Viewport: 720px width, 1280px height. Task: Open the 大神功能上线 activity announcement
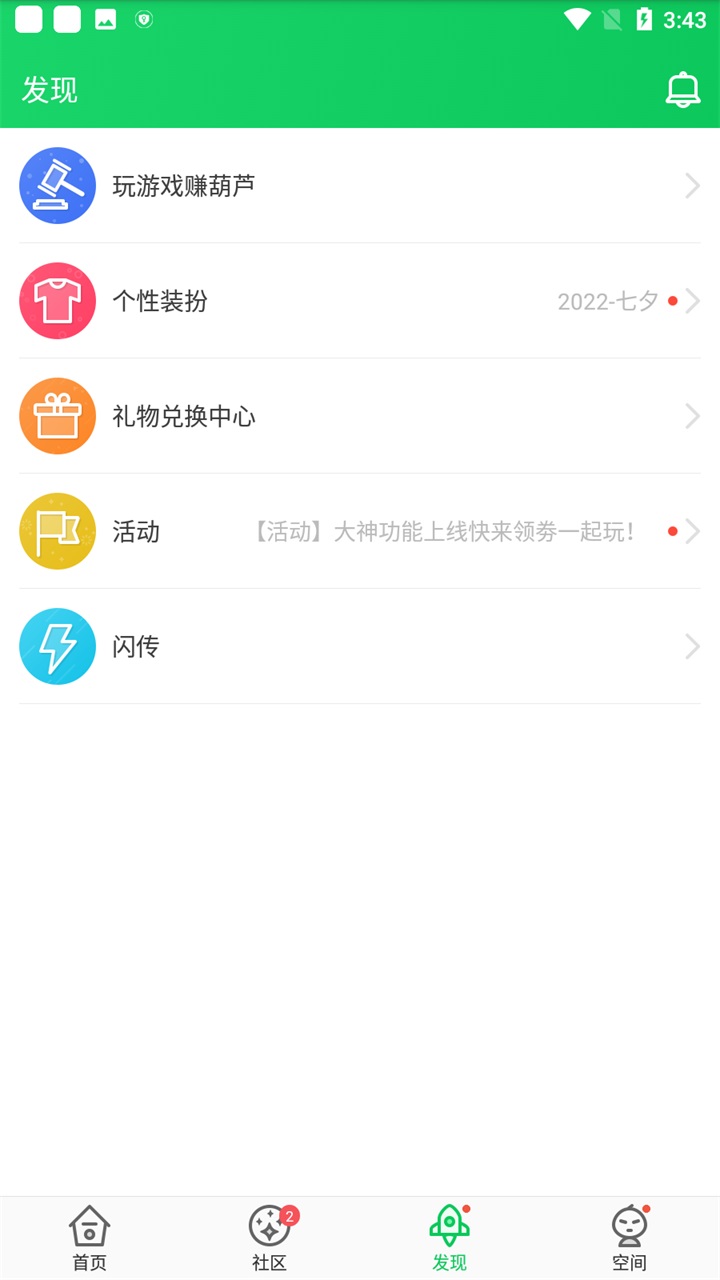coord(445,531)
